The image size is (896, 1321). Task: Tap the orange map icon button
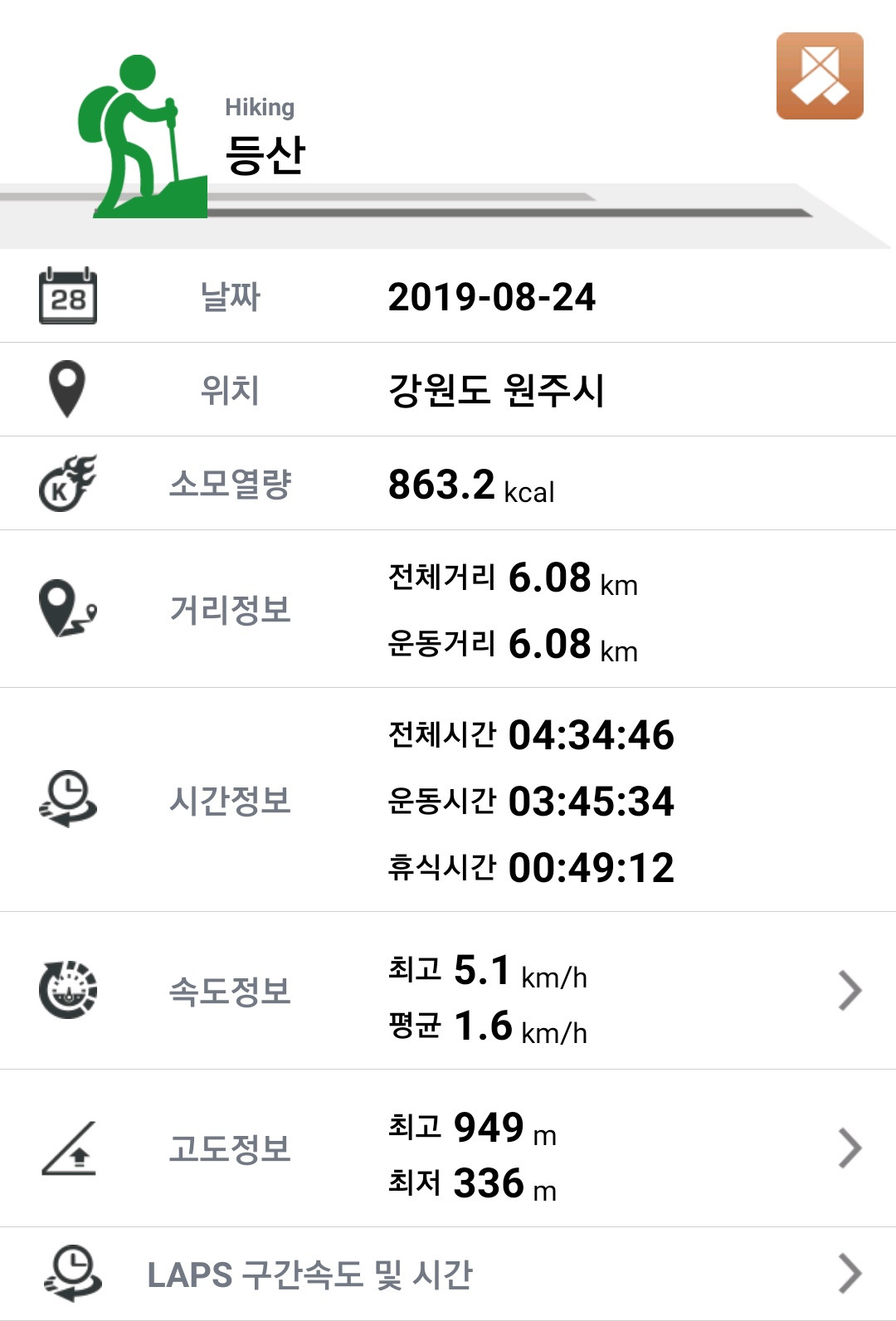(x=820, y=76)
